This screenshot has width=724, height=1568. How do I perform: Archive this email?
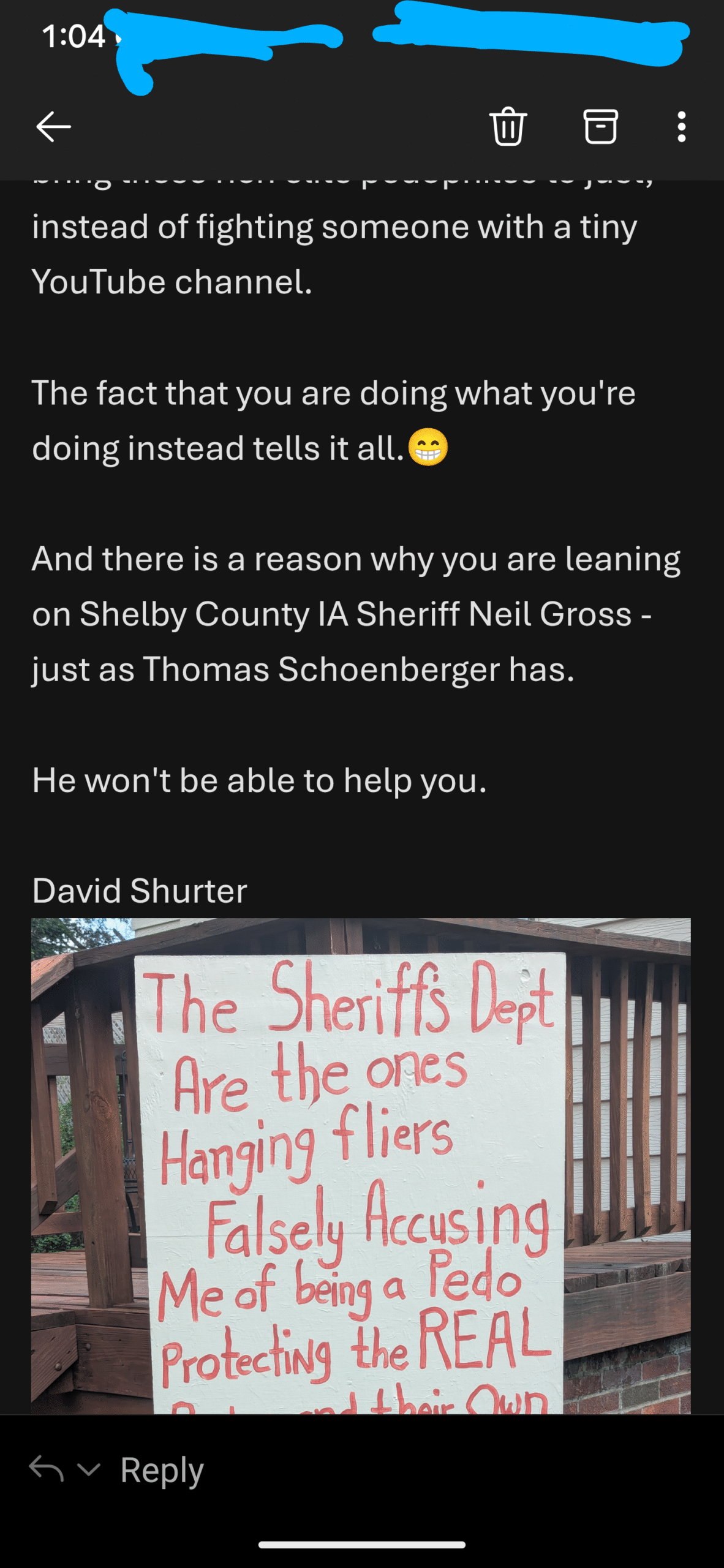click(600, 127)
